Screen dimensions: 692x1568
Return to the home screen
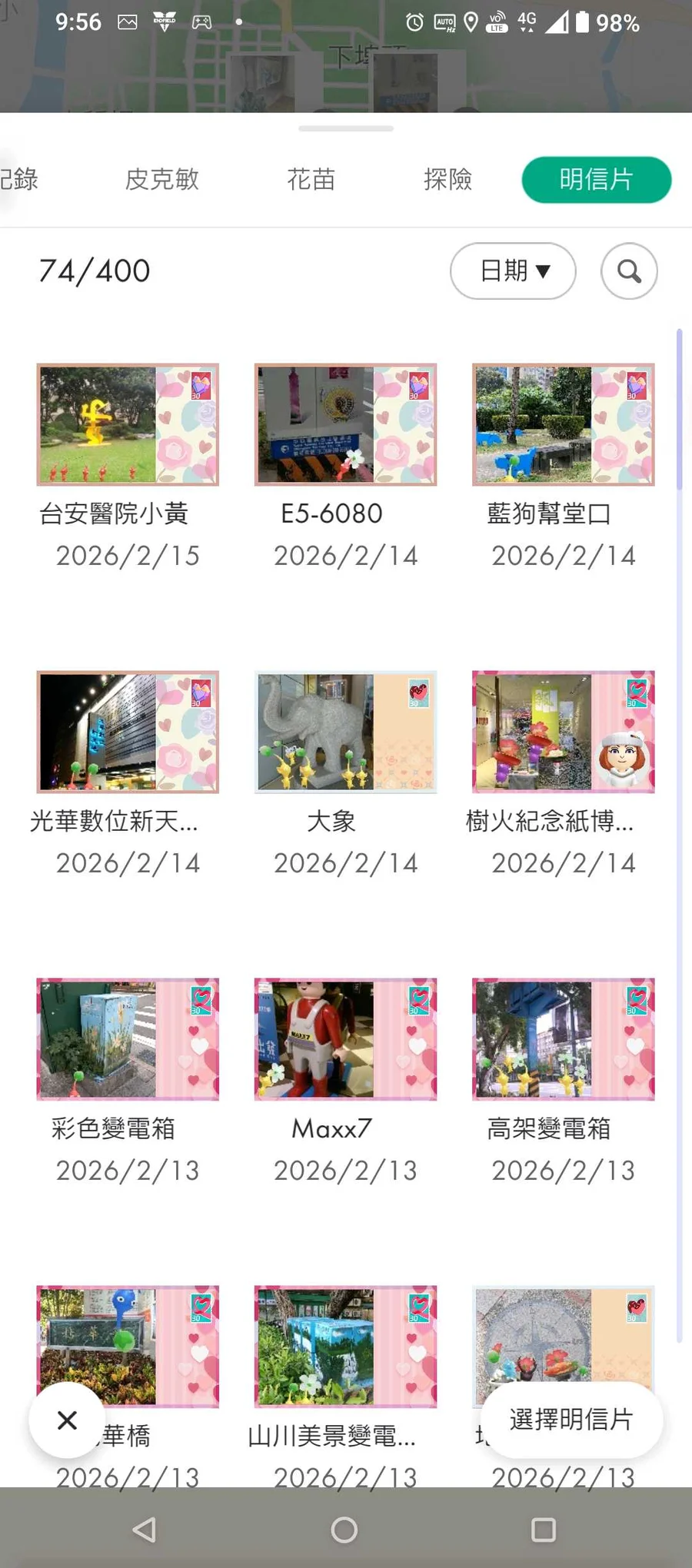click(x=344, y=1530)
